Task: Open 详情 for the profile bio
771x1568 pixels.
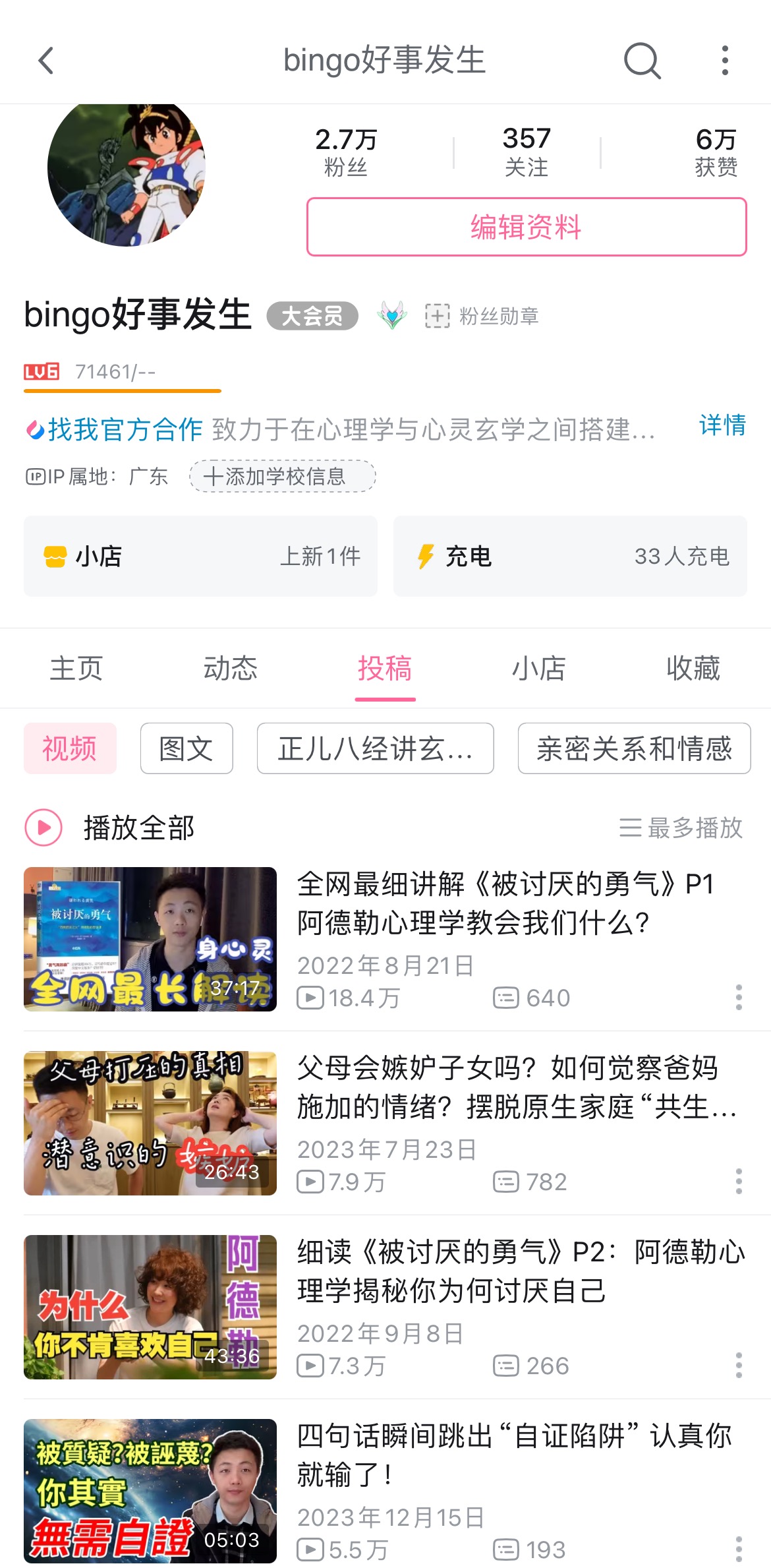Action: click(722, 426)
